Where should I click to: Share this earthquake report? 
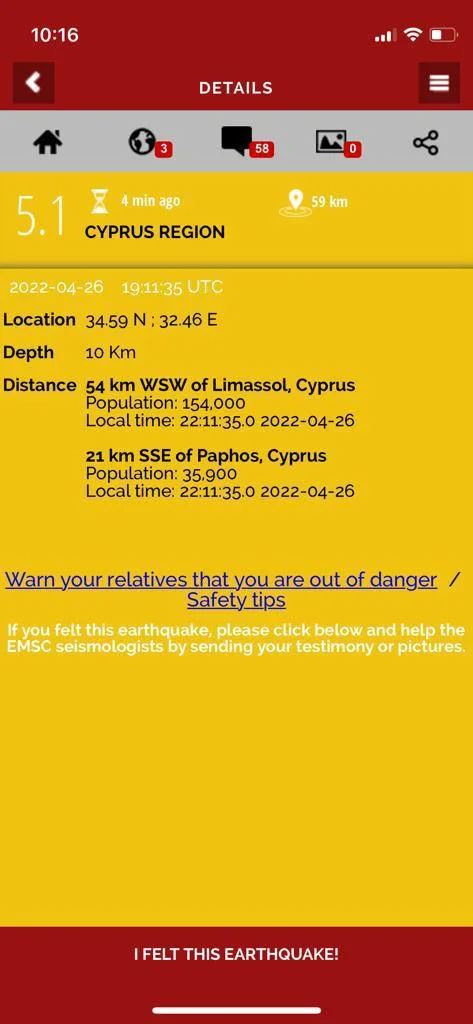click(x=426, y=142)
